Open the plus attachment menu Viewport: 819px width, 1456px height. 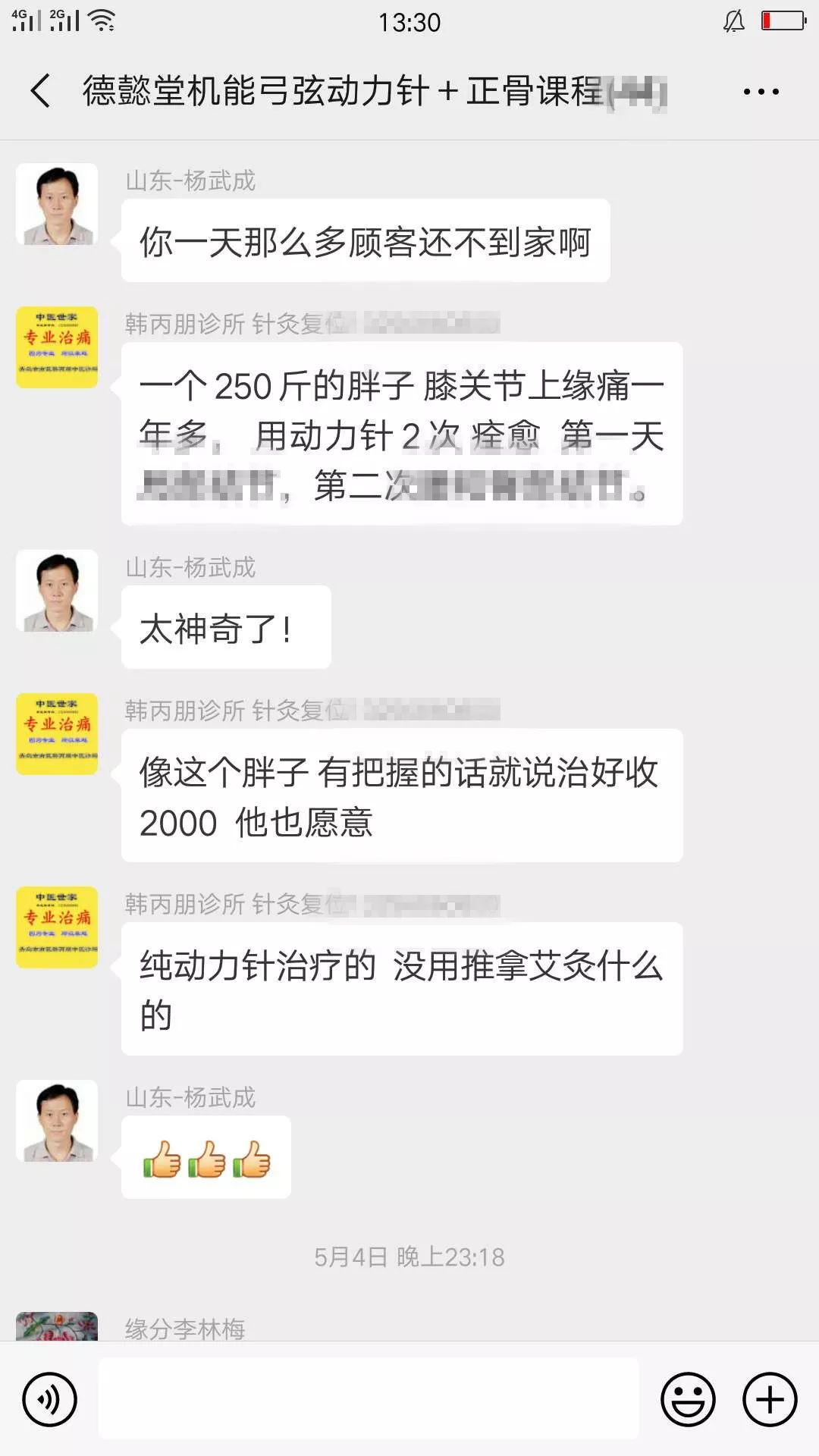click(x=770, y=1399)
